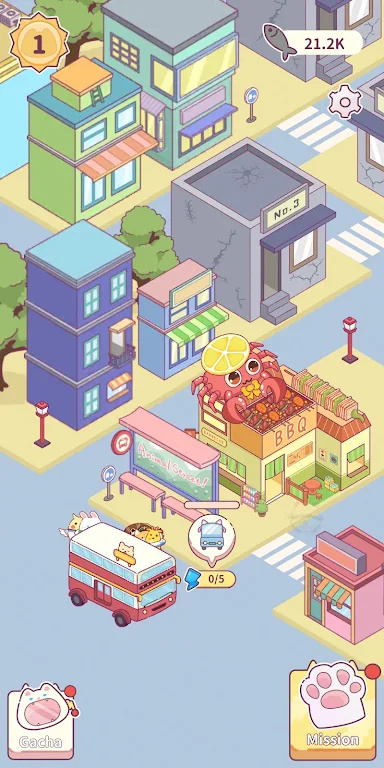
Task: Tap the red double-decker bus
Action: [122, 572]
